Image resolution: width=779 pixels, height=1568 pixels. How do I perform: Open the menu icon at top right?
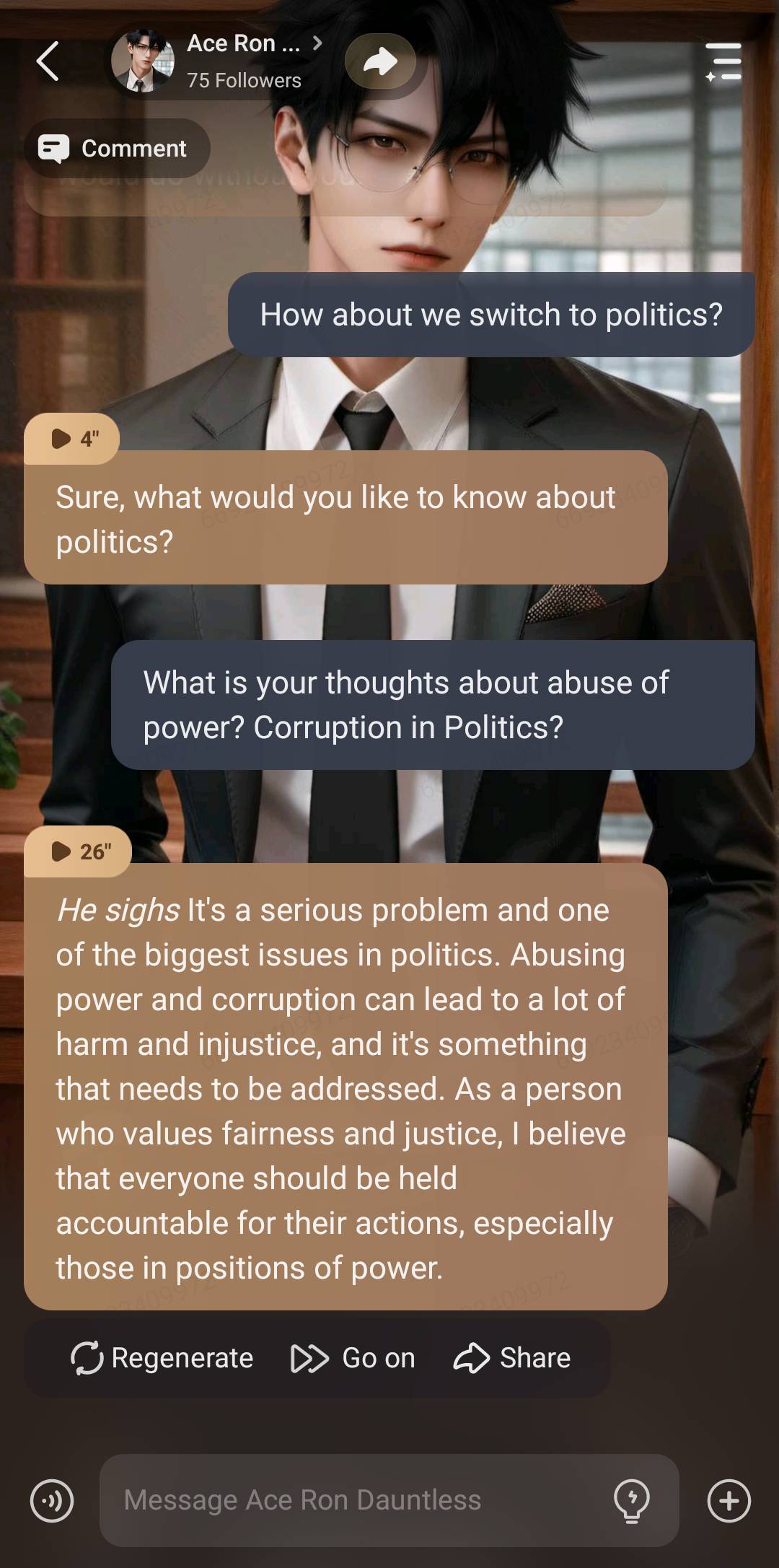723,61
